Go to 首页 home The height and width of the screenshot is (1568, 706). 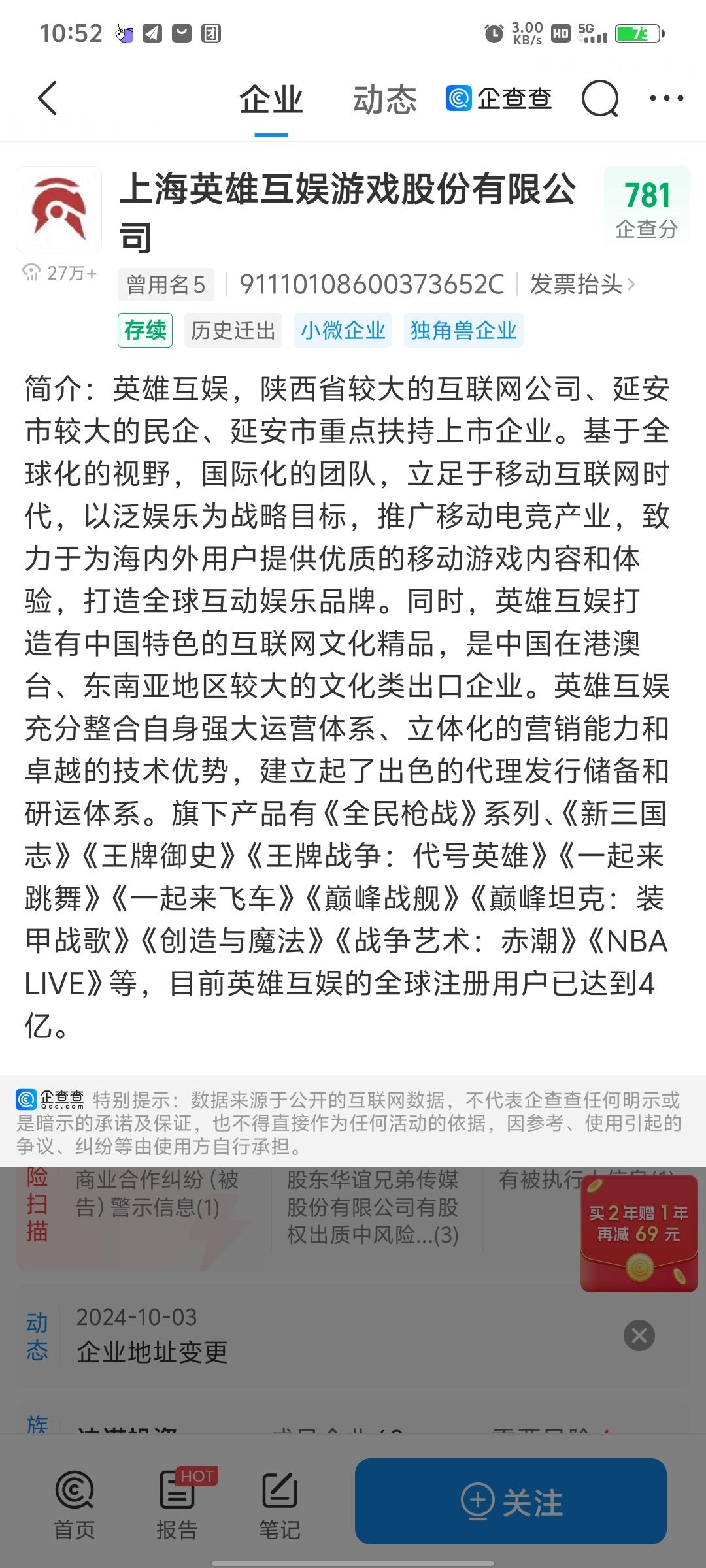[x=75, y=1503]
